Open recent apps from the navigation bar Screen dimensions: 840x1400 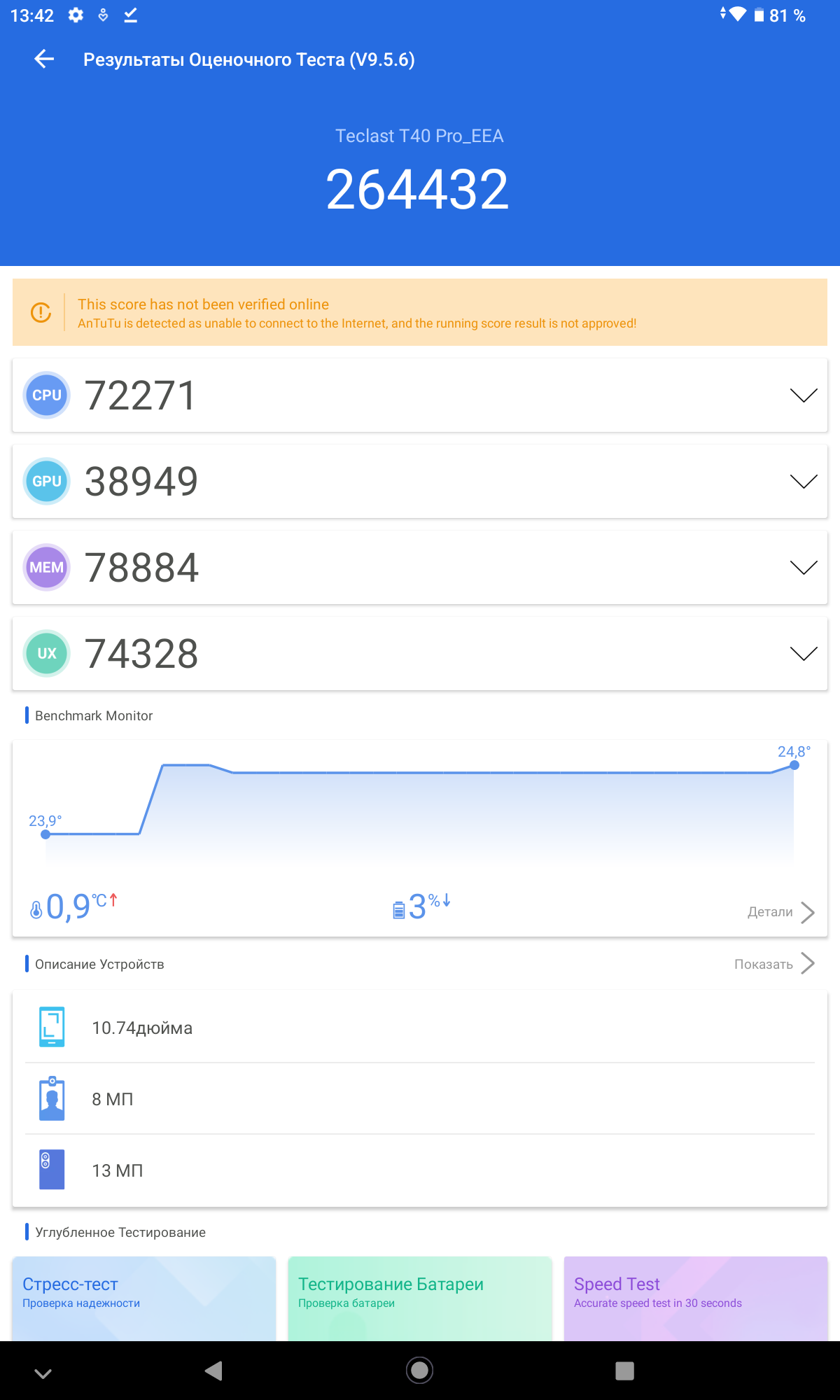pos(624,1370)
